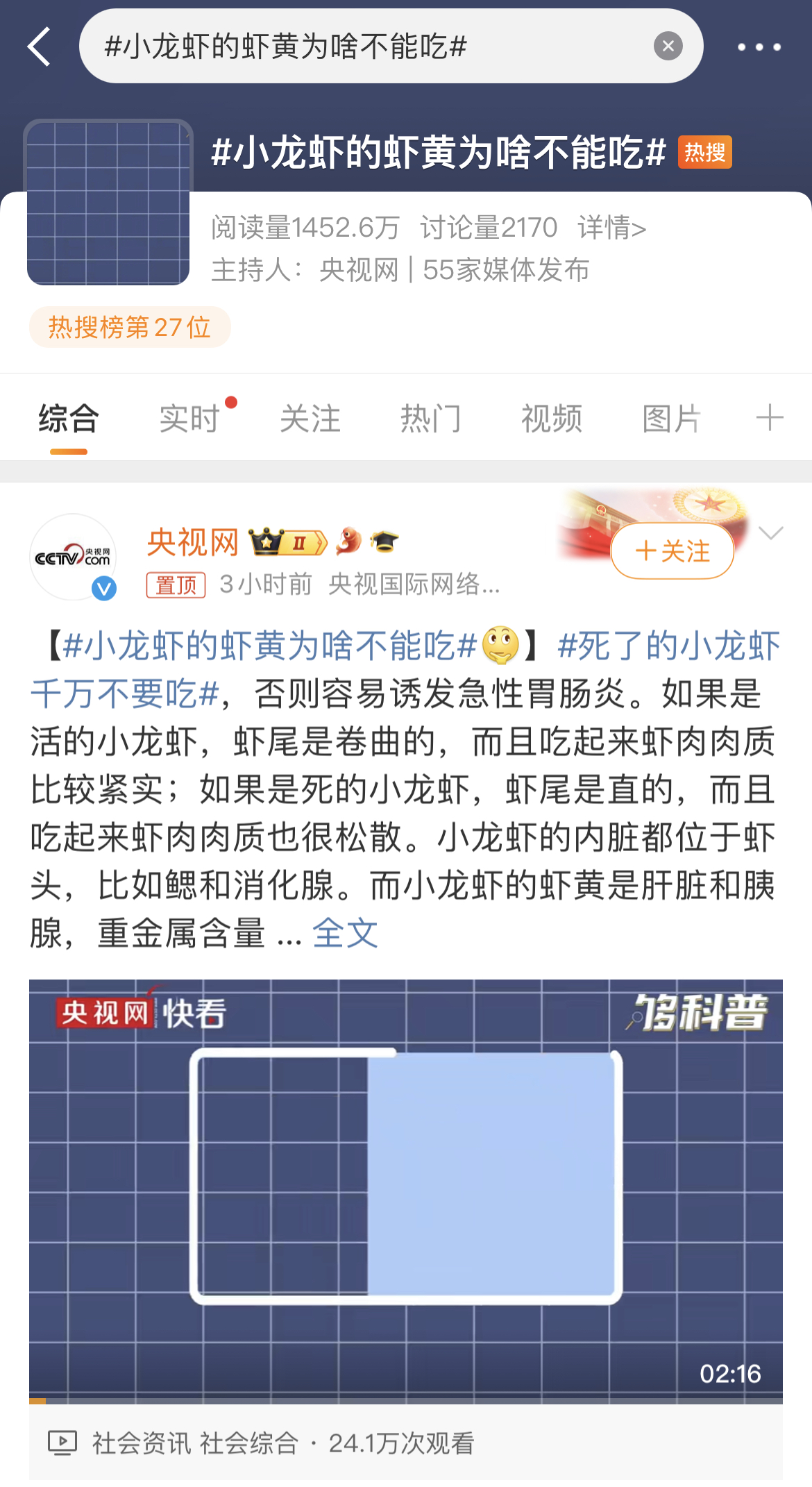812x1487 pixels.
Task: Tap the hashtag search field
Action: [x=361, y=47]
